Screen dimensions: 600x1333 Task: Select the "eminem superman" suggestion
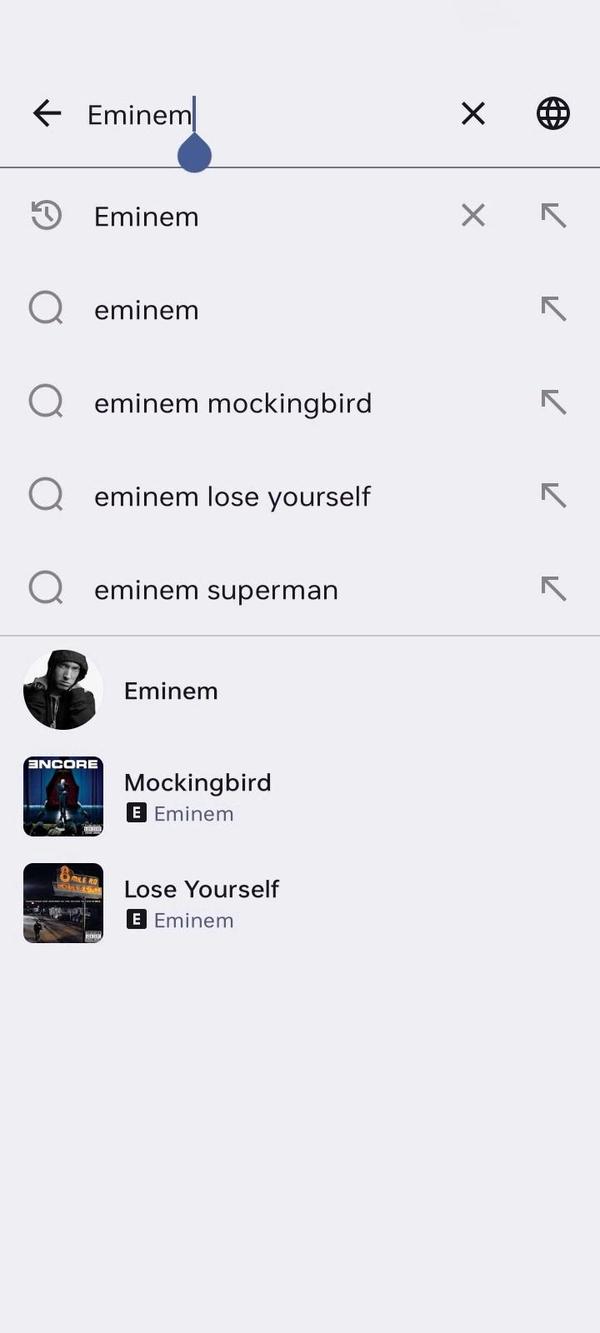pyautogui.click(x=216, y=590)
